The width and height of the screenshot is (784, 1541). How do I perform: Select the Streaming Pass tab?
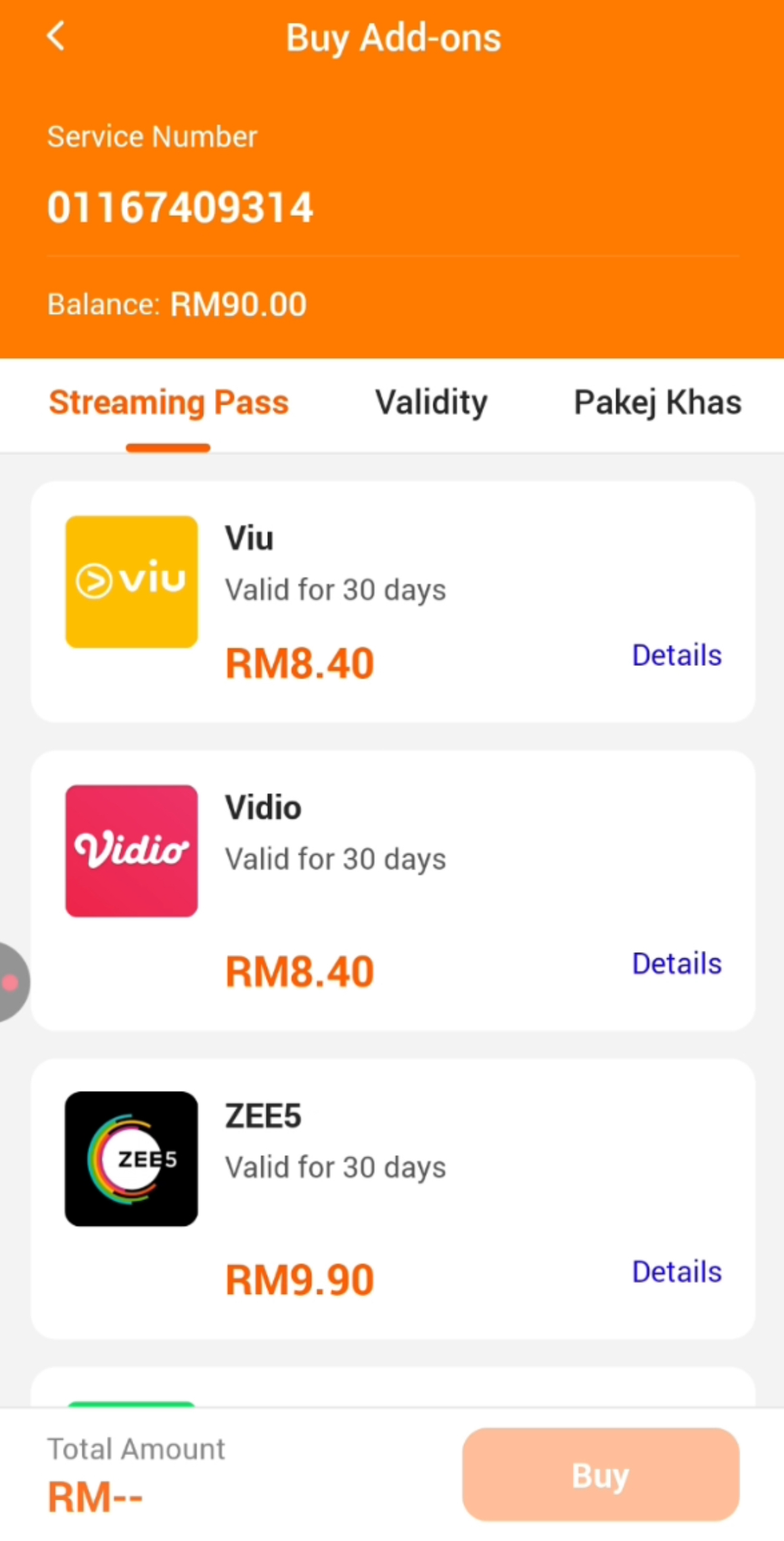click(168, 403)
